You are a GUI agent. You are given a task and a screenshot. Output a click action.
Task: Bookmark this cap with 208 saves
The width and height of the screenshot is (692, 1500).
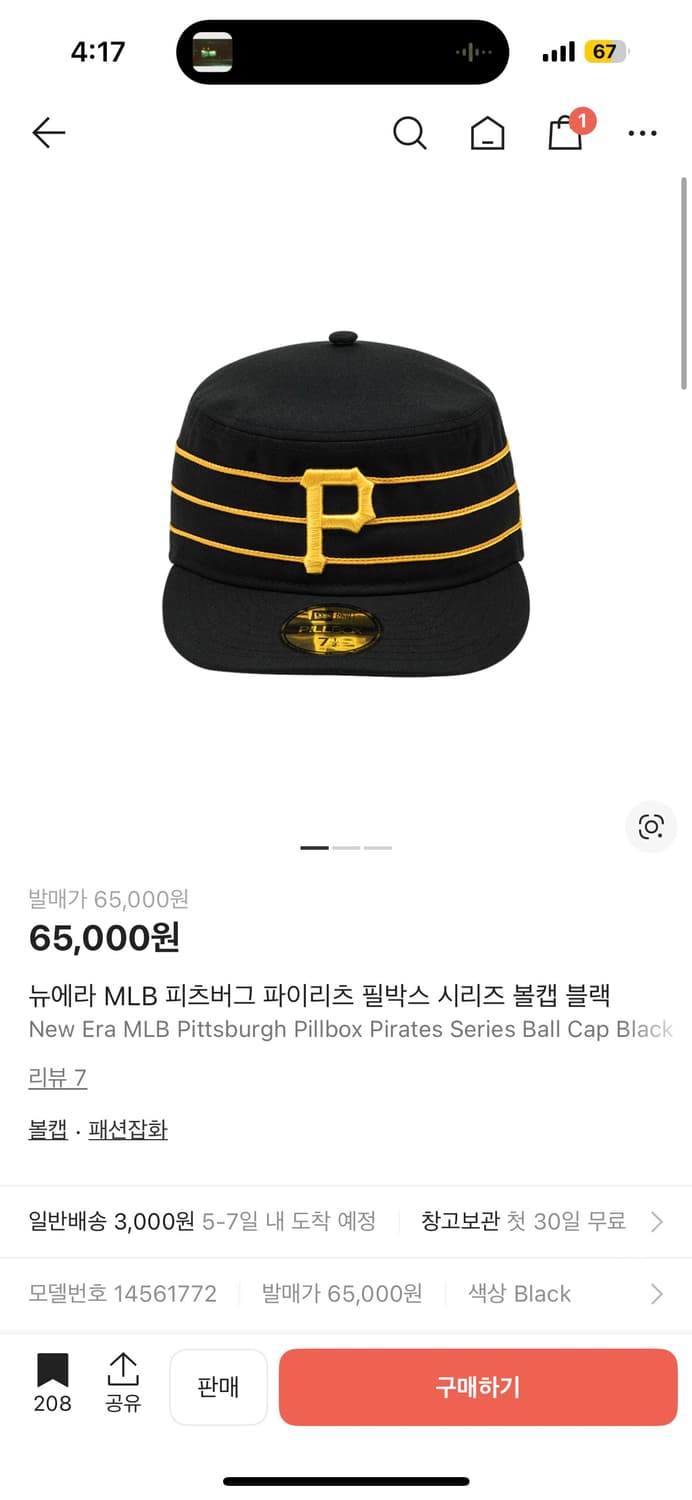pos(52,1384)
